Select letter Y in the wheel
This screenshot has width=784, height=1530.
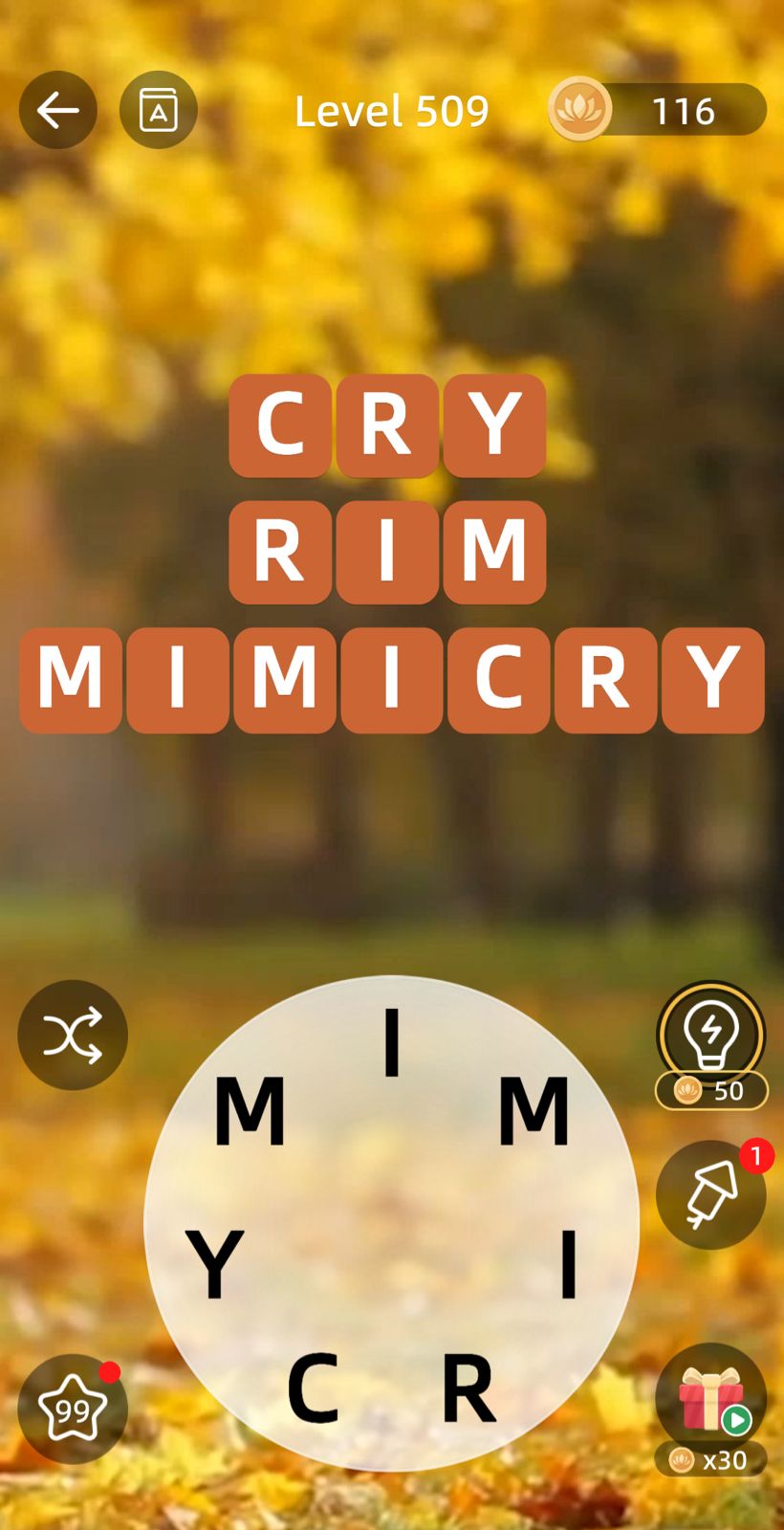pyautogui.click(x=215, y=1264)
